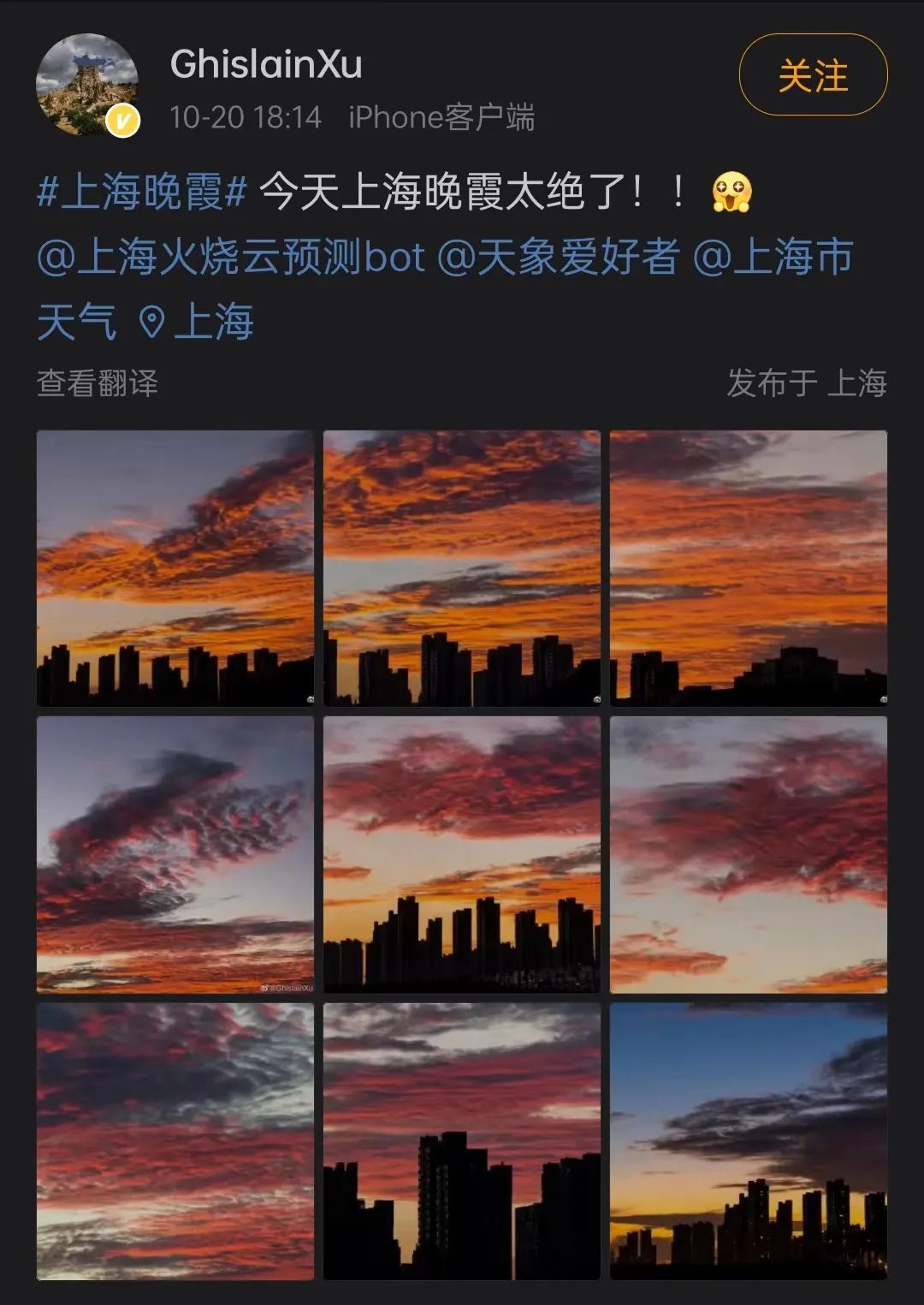This screenshot has height=1305, width=924.
Task: Open the bottom-left cloud photo
Action: 175,1141
